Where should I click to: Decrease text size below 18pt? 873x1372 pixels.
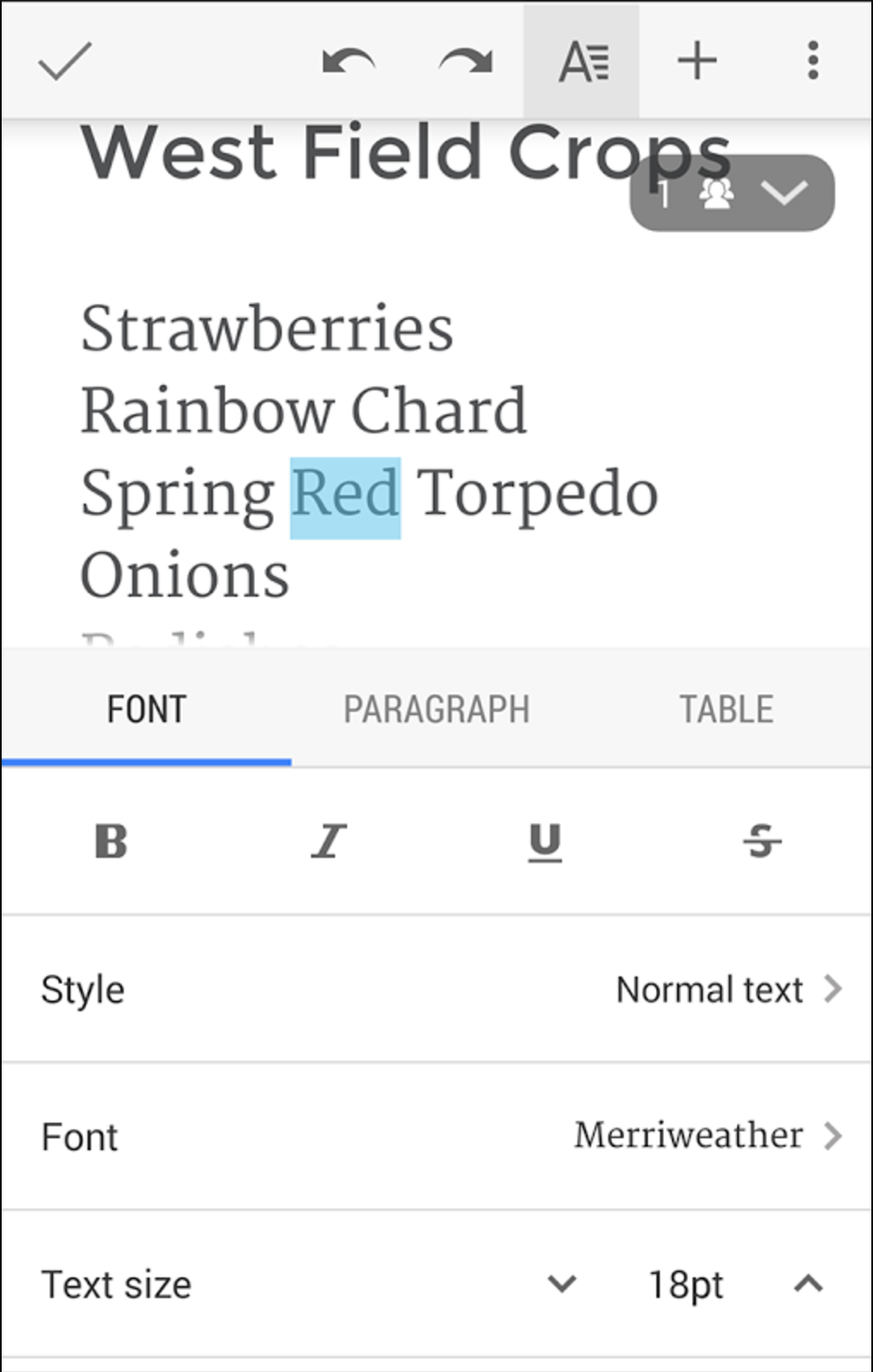[562, 1284]
